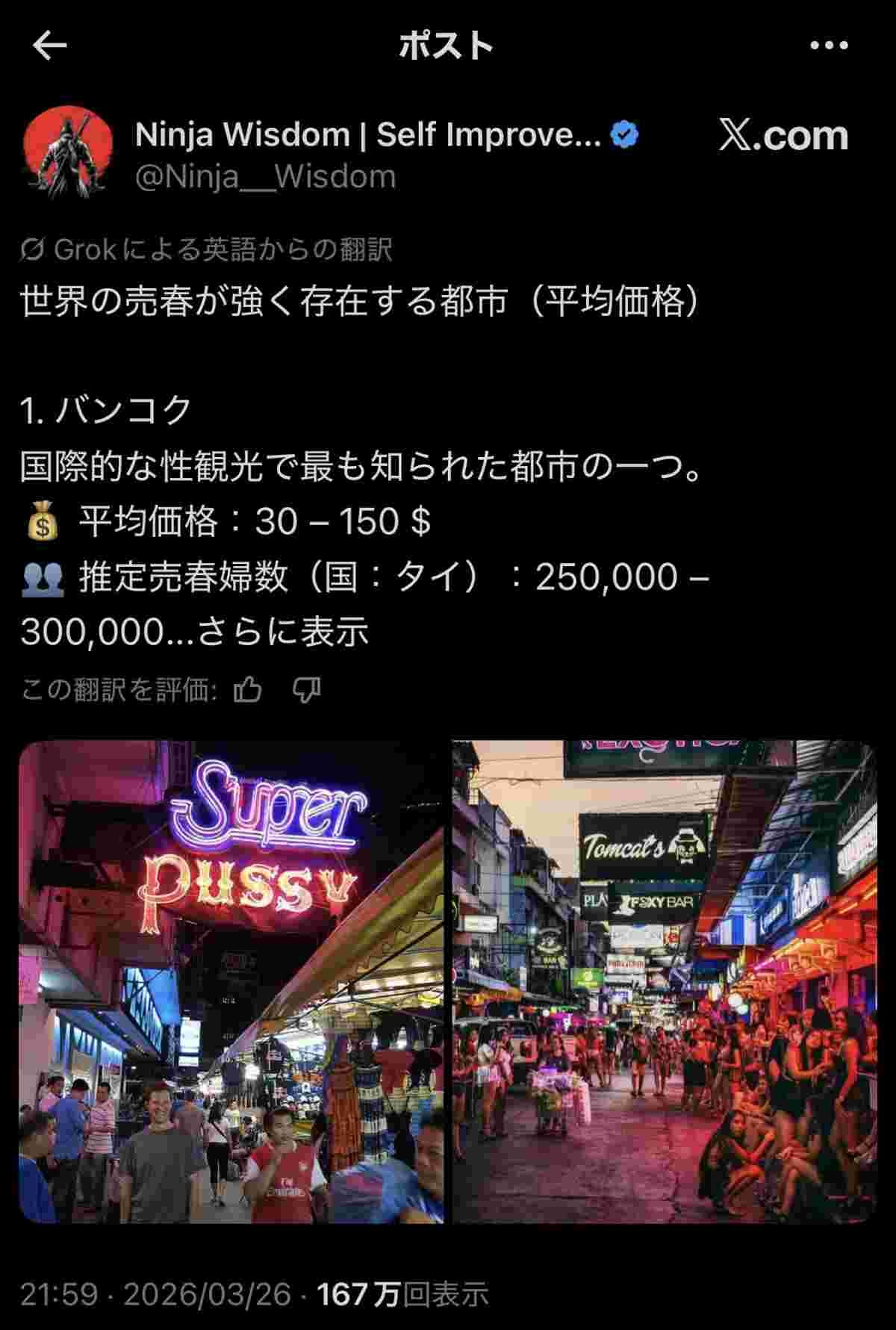896x1330 pixels.
Task: Go back using the arrow icon
Action: point(50,46)
